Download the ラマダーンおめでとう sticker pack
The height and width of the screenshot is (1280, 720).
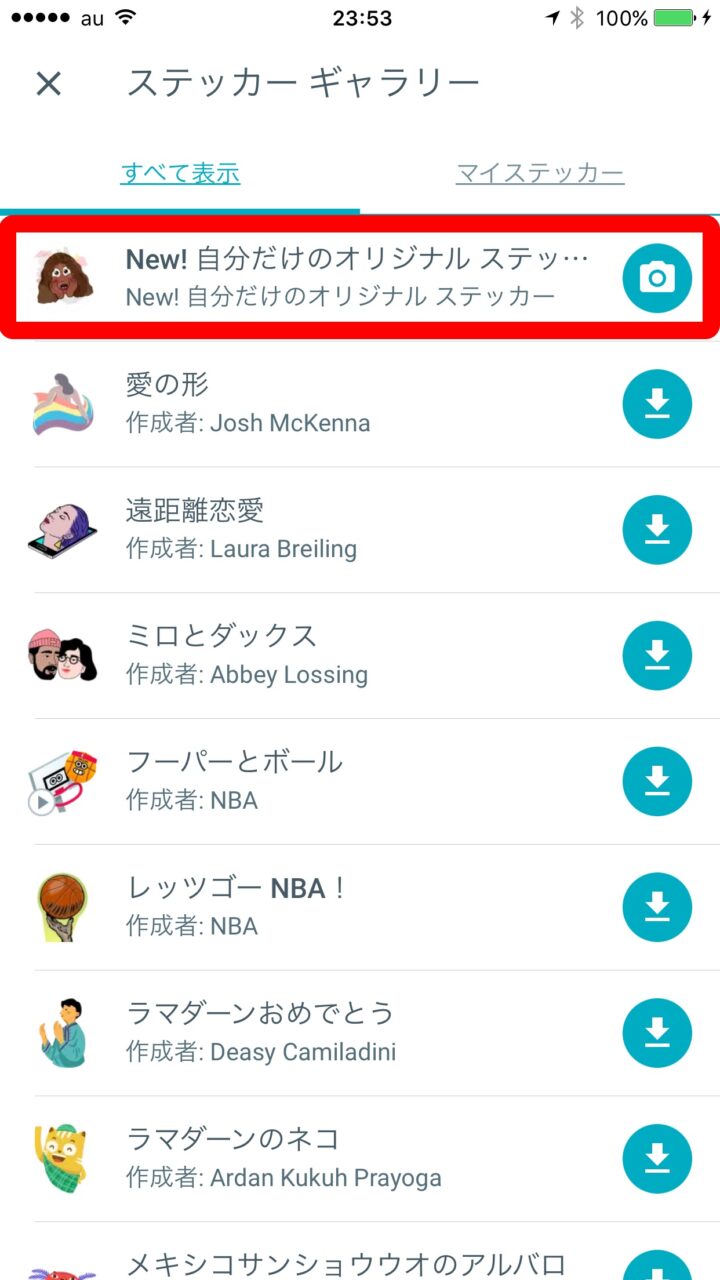[x=657, y=1034]
